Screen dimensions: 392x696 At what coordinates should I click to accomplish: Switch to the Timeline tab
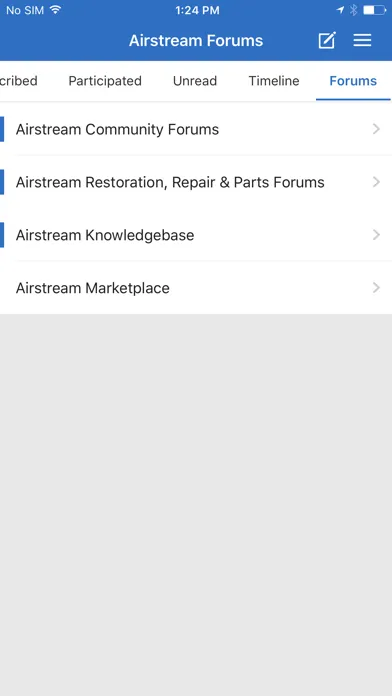click(274, 81)
